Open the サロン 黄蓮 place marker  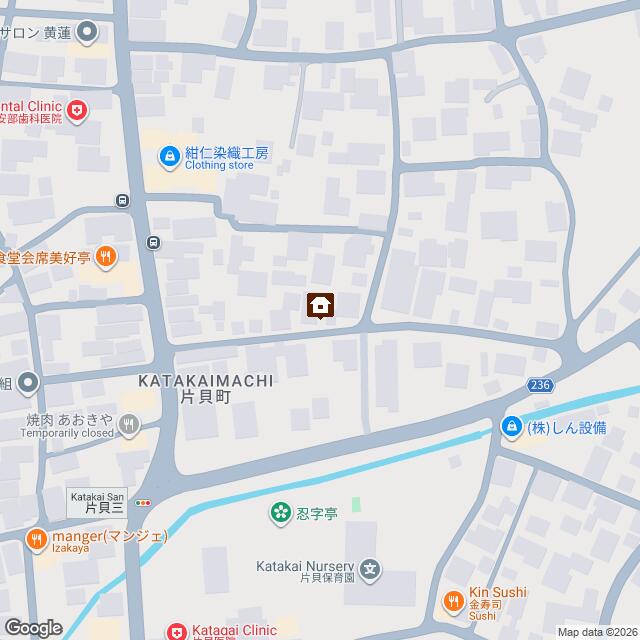pyautogui.click(x=87, y=32)
